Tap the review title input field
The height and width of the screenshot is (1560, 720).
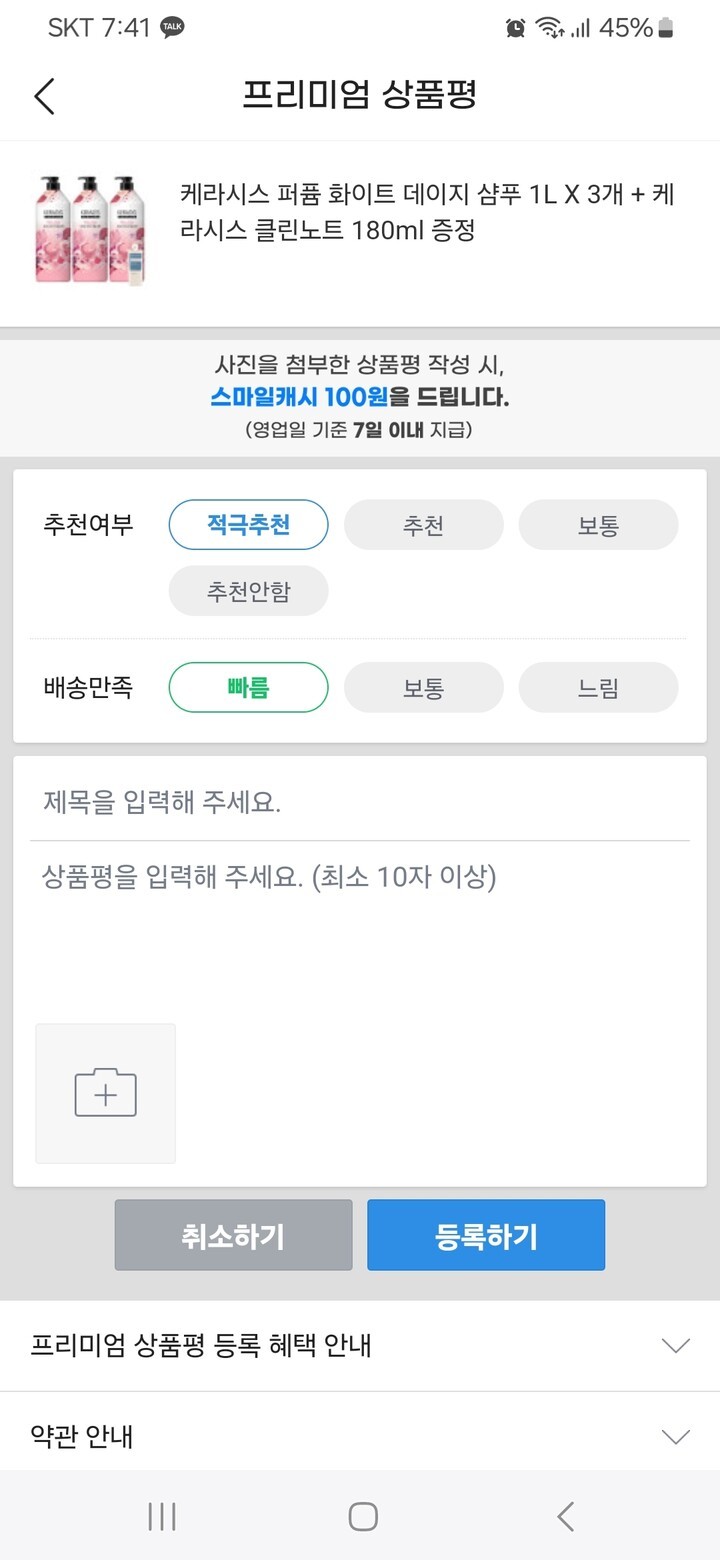tap(360, 802)
